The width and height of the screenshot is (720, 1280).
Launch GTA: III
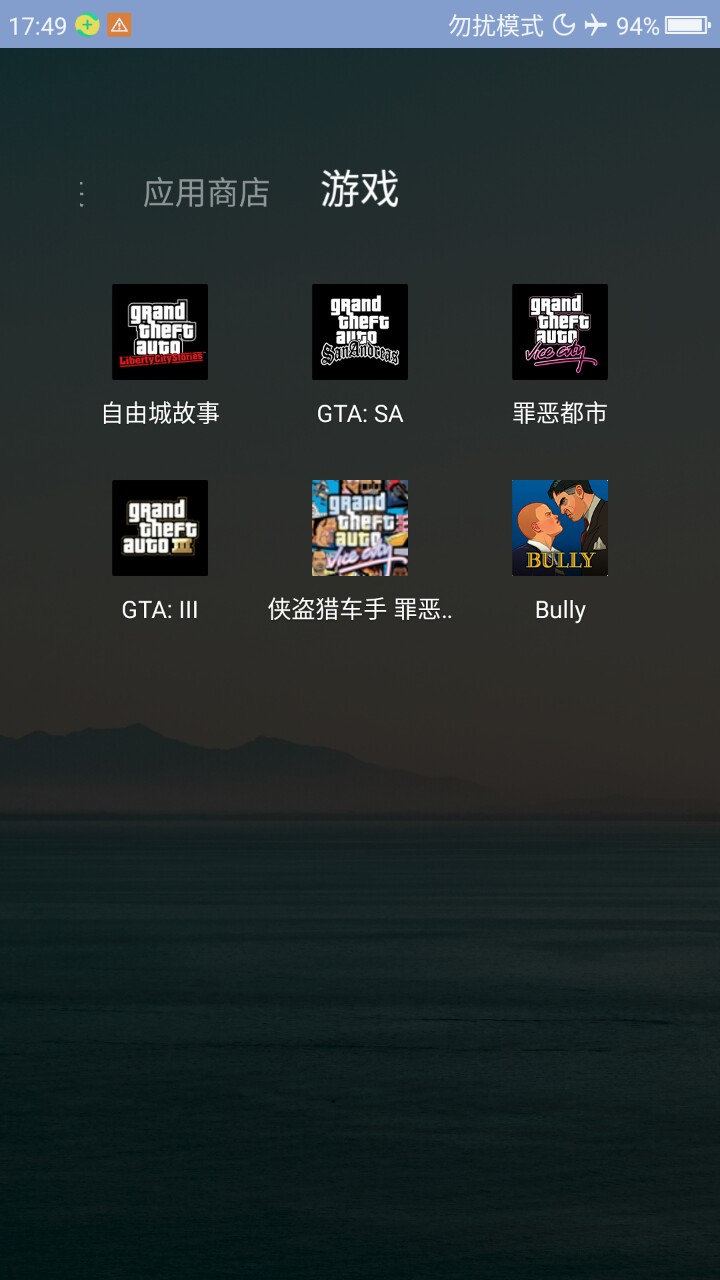point(160,529)
